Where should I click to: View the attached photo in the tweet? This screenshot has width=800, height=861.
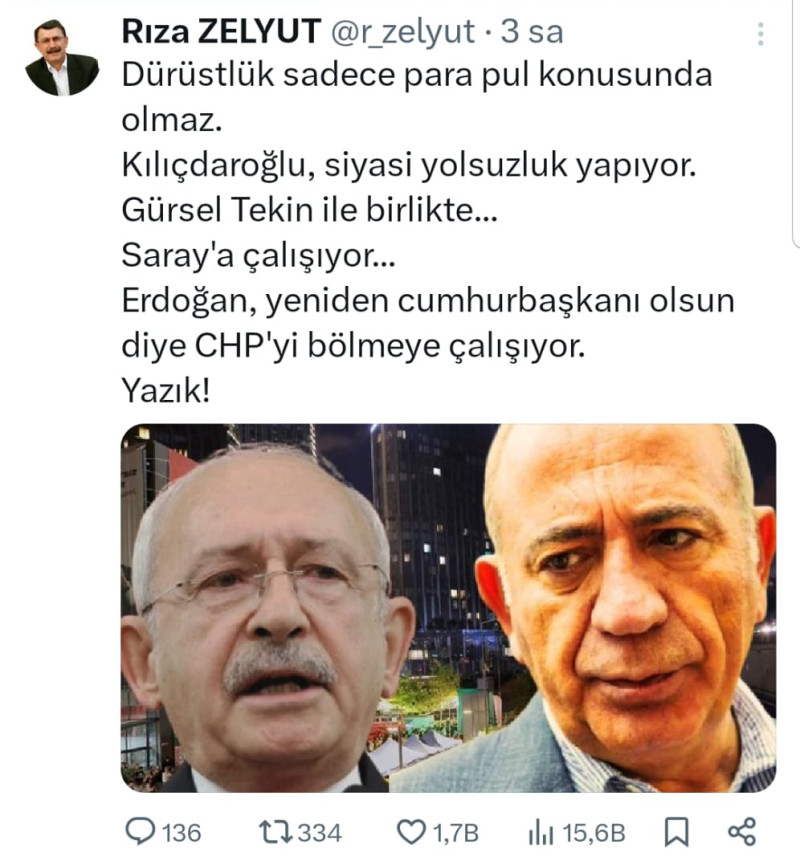(x=448, y=608)
